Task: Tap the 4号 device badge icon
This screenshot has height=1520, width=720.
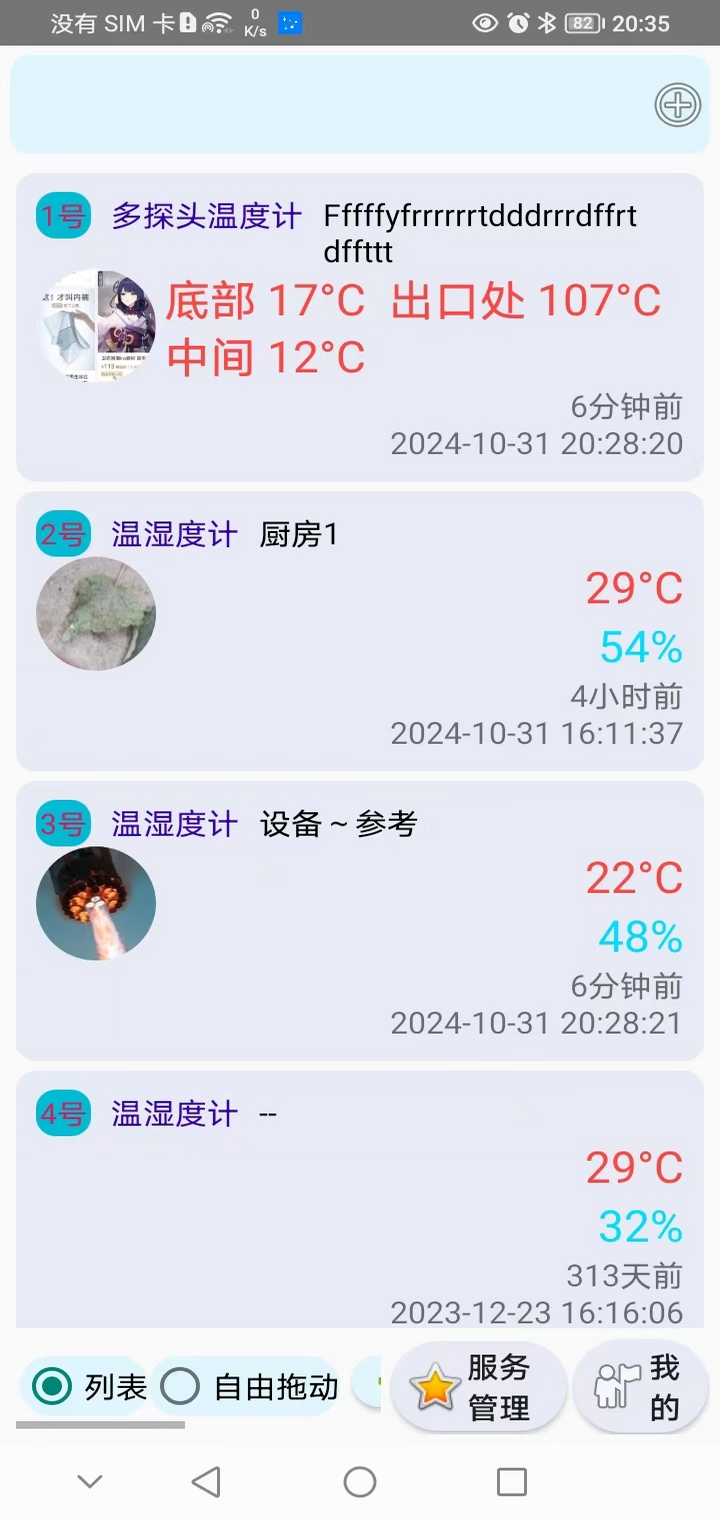Action: [63, 1112]
